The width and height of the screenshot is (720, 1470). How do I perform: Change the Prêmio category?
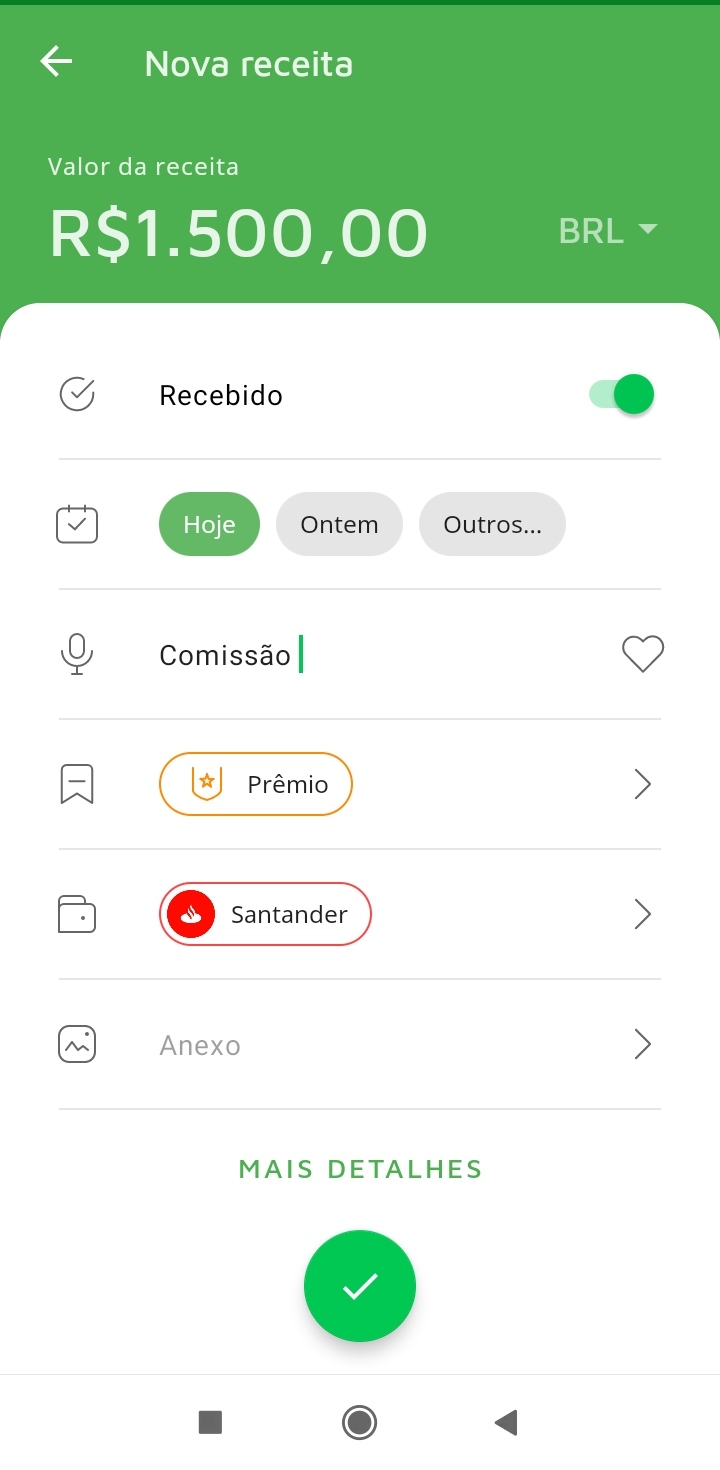[256, 785]
